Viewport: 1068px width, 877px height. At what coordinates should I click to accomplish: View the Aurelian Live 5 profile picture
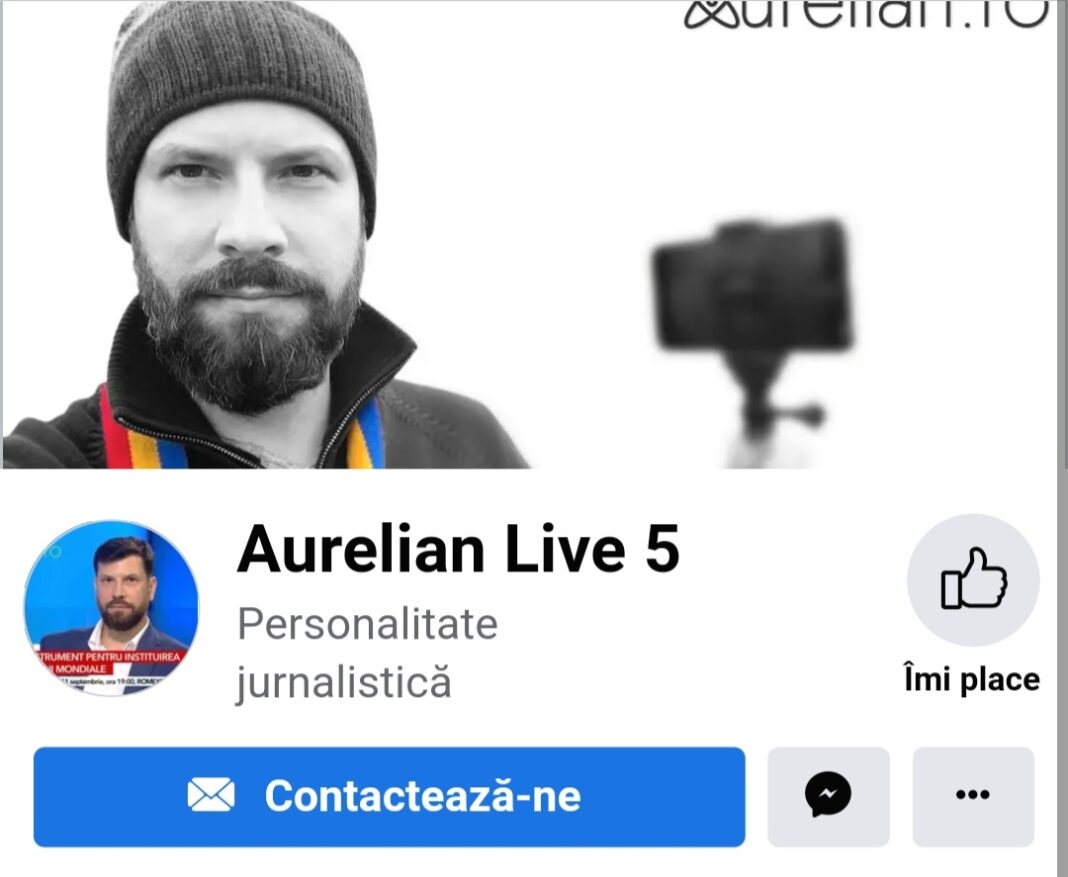[111, 608]
